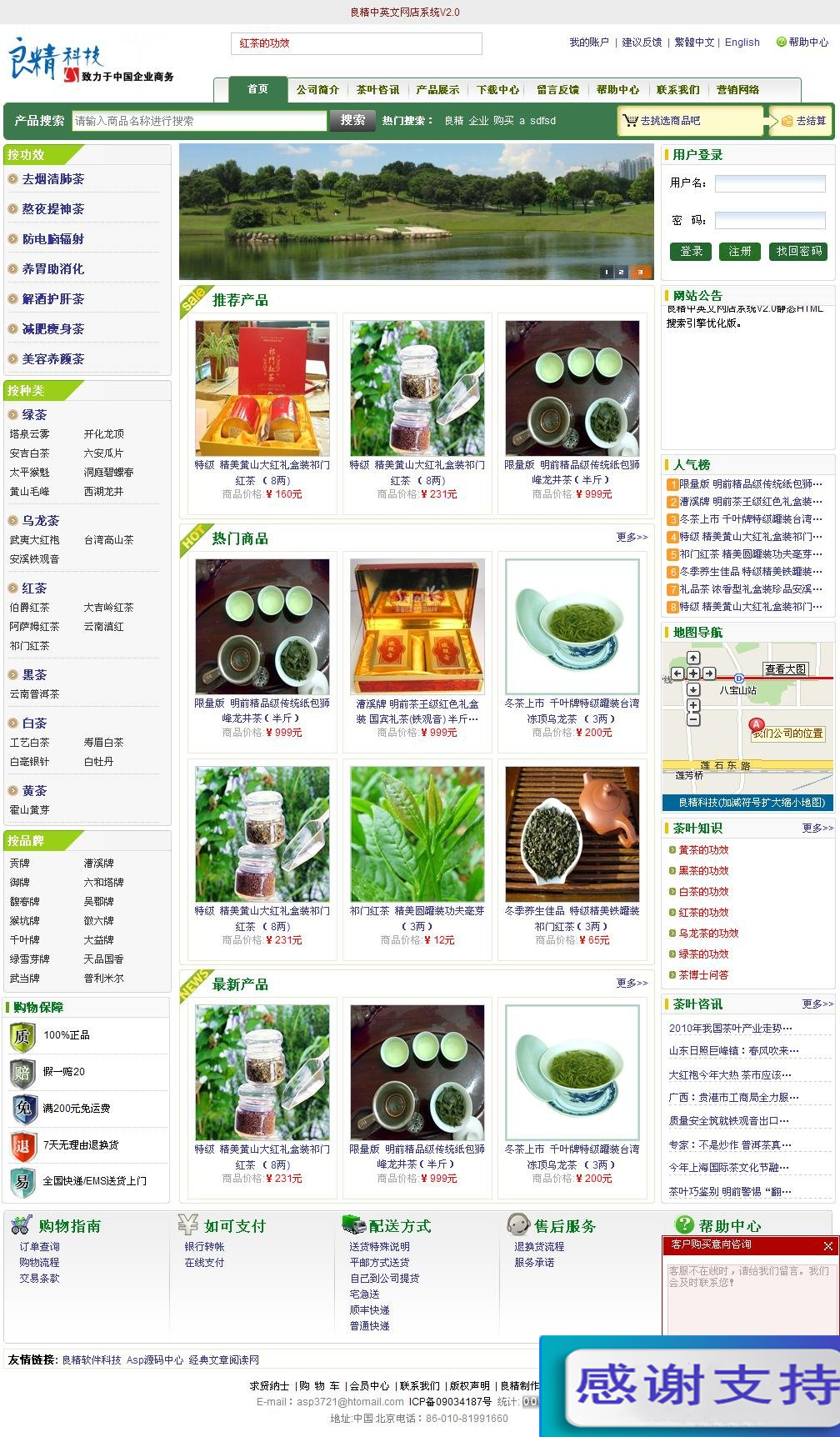Viewport: 840px width, 1437px height.
Task: View more 热门商品 via 更多
Action: click(x=631, y=538)
